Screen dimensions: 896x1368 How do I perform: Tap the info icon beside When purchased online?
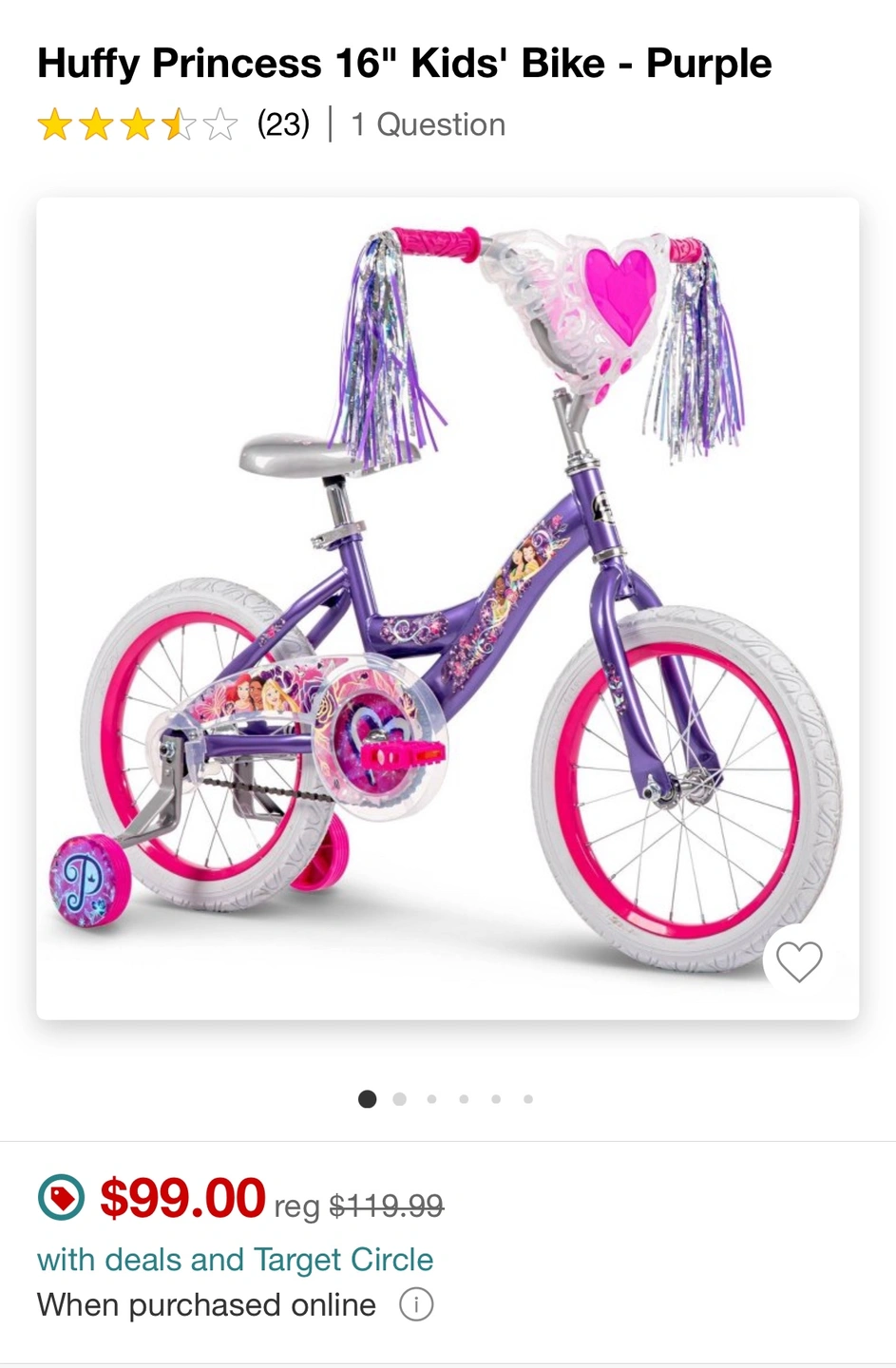click(x=416, y=1304)
